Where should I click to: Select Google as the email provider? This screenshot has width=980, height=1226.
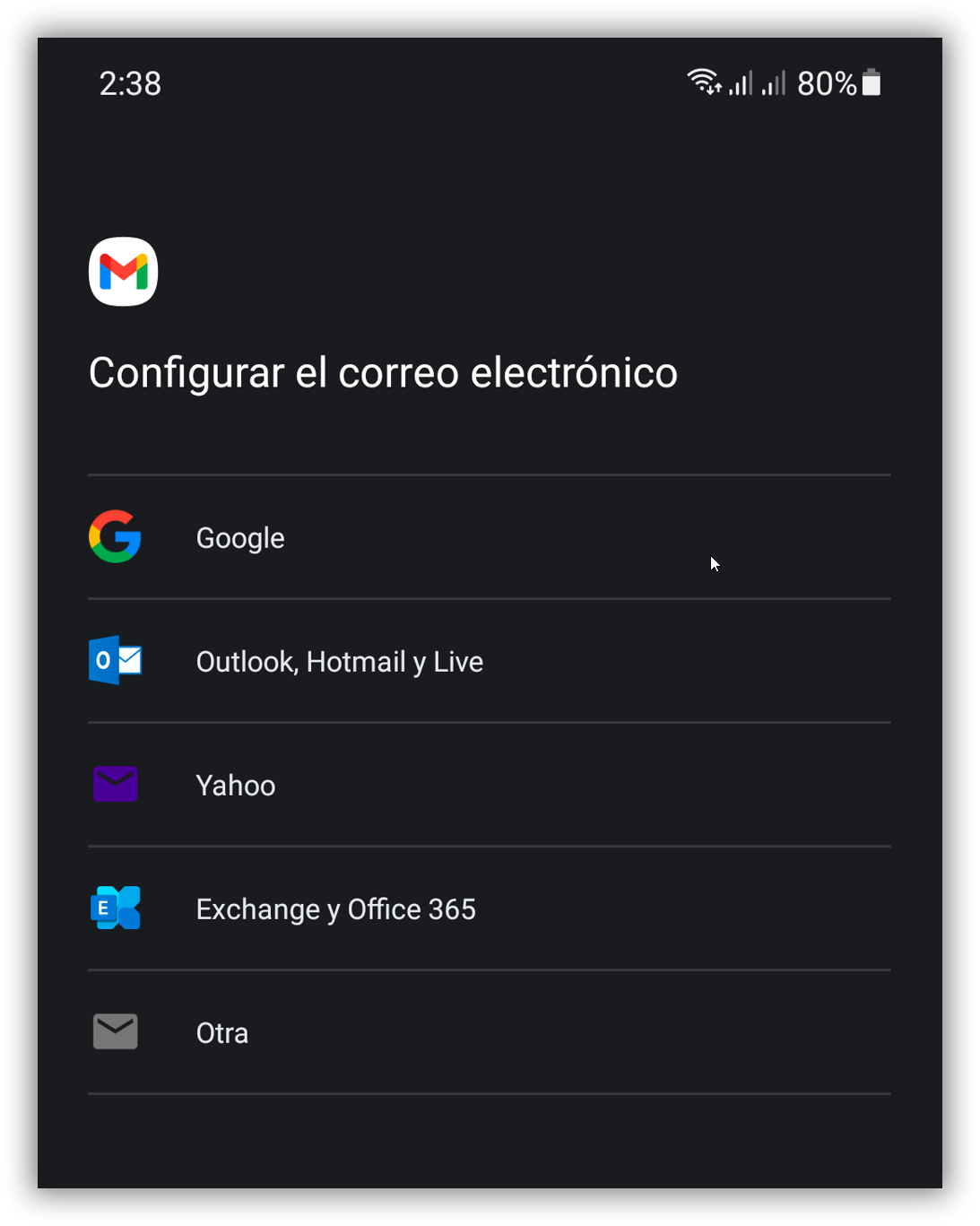240,538
